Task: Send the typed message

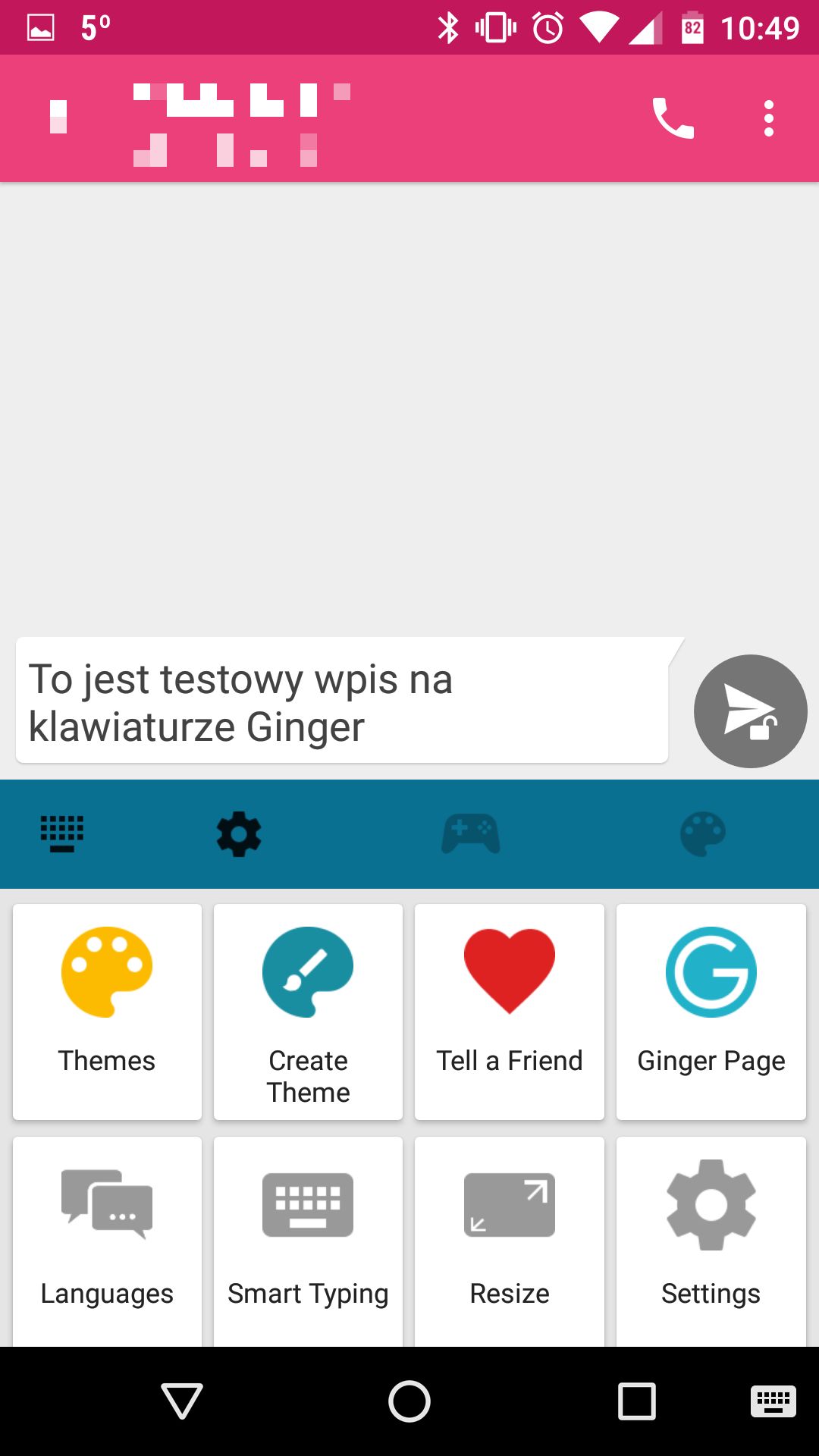Action: (x=751, y=711)
